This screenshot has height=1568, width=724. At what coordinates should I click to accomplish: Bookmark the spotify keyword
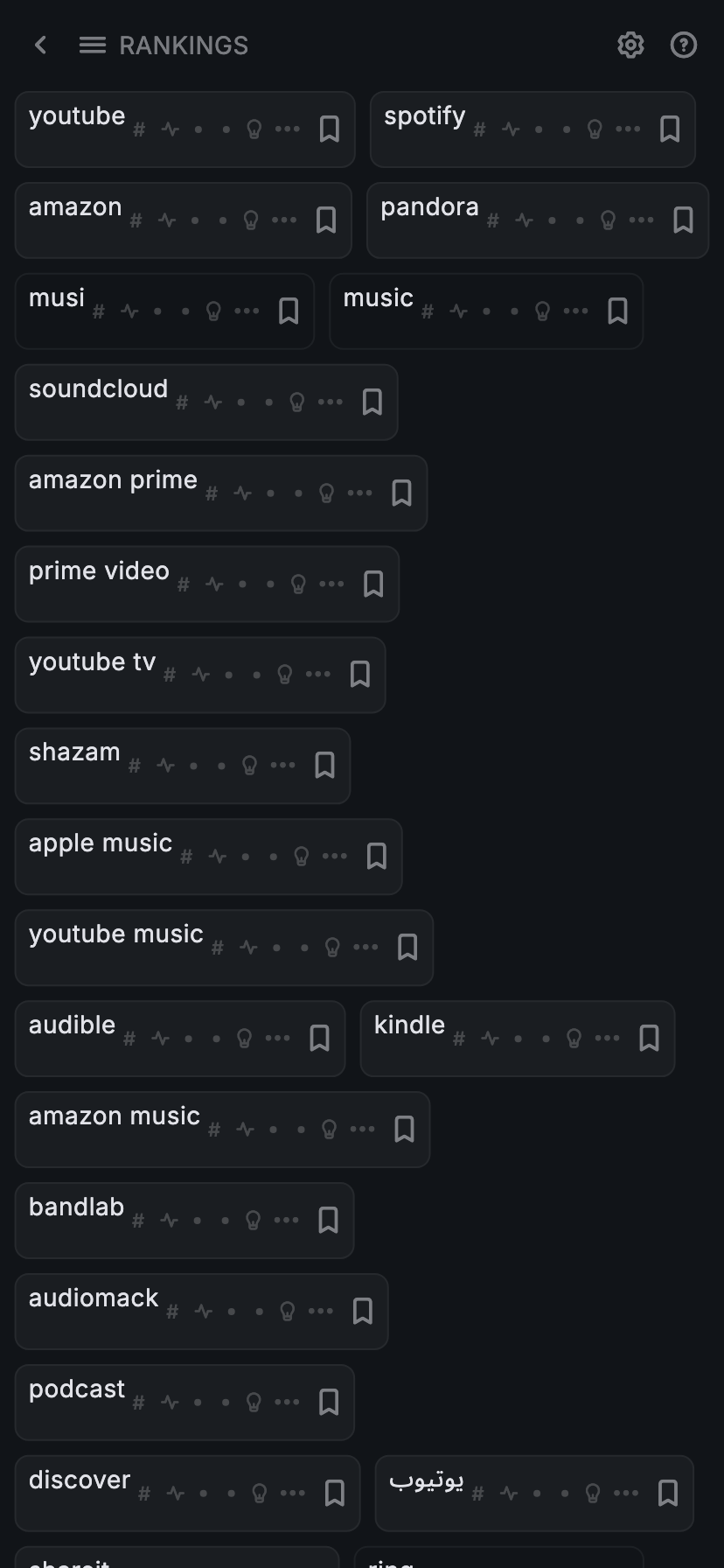[x=669, y=129]
